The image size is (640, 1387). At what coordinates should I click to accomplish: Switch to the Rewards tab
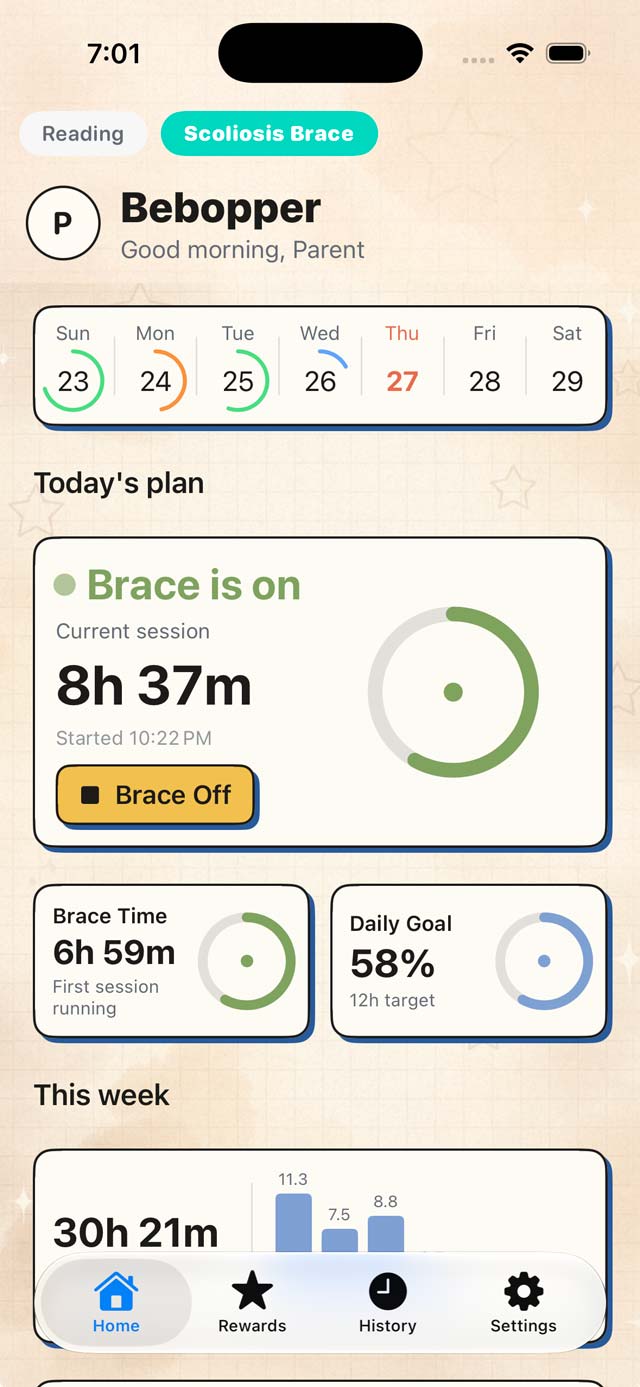(252, 1302)
